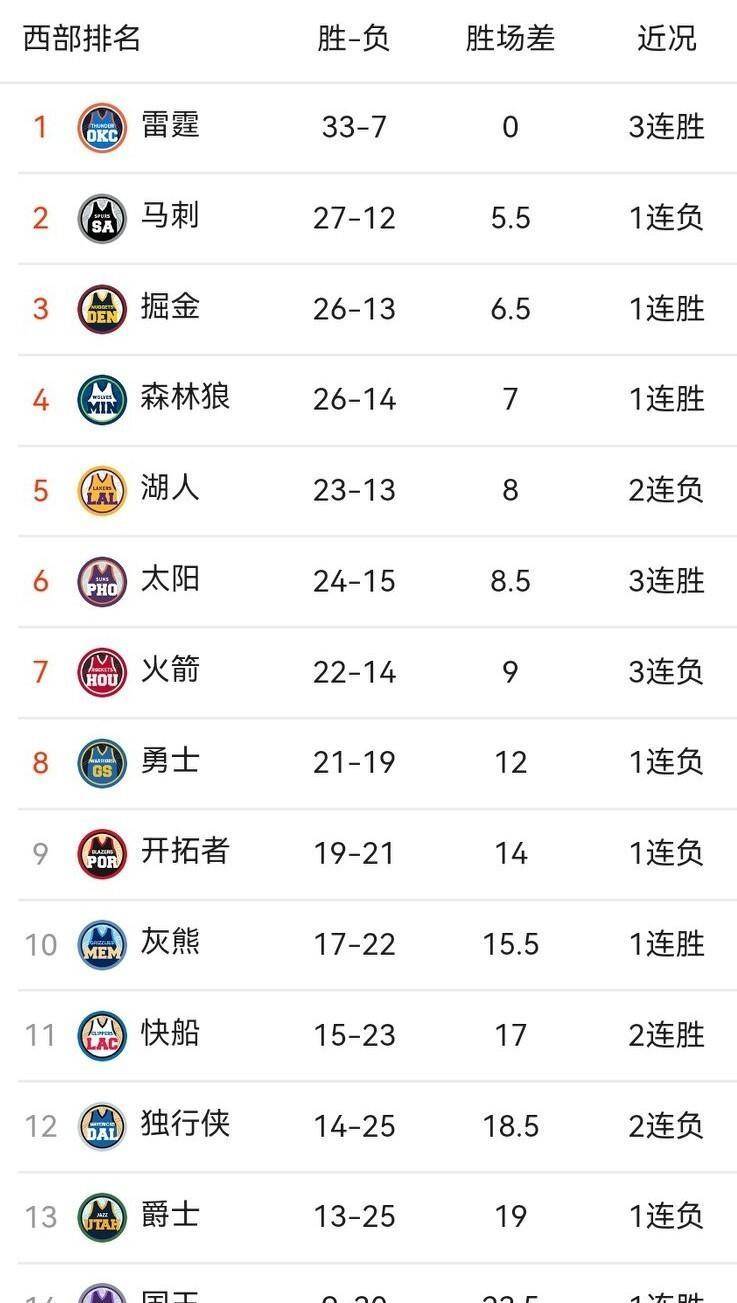The width and height of the screenshot is (737, 1303).
Task: Open 火箭 from the standings list
Action: (x=170, y=671)
